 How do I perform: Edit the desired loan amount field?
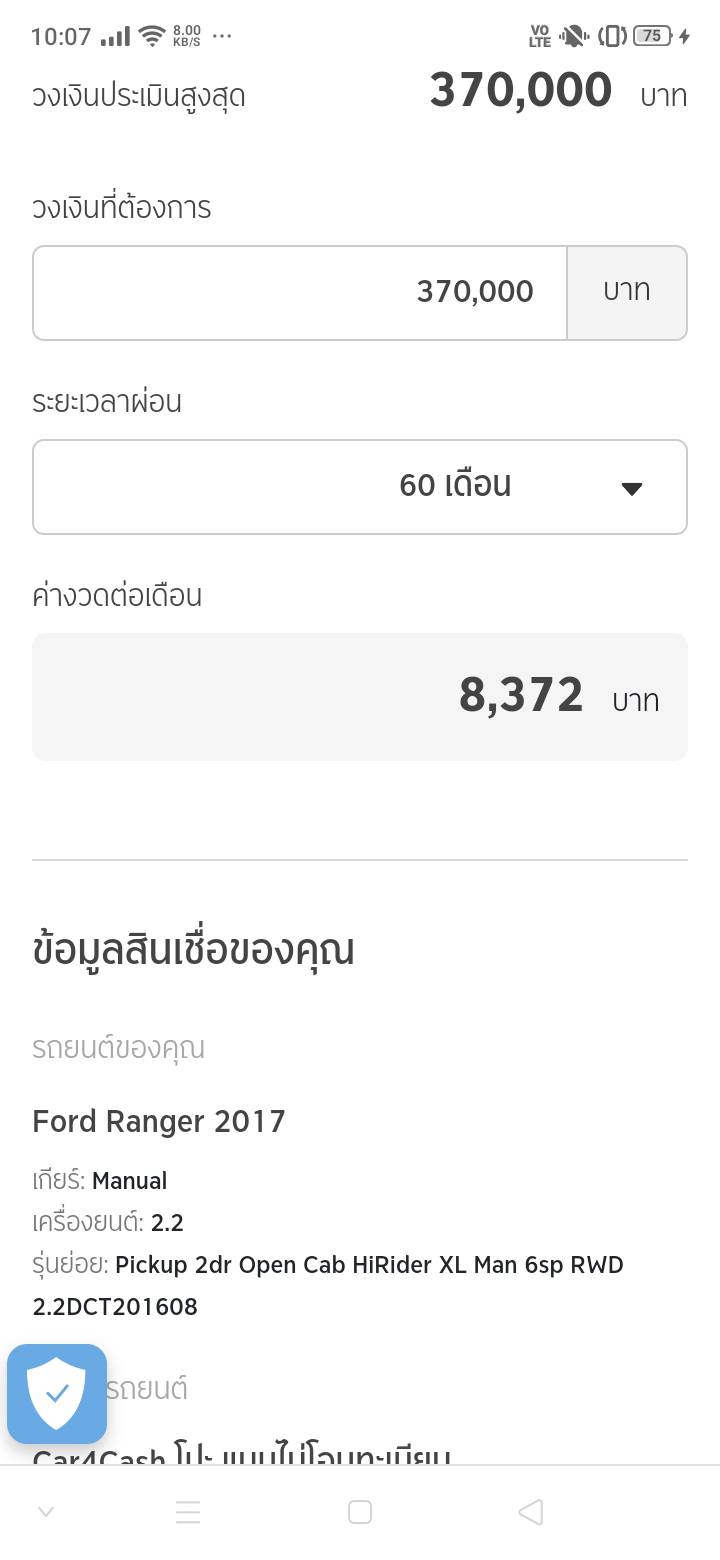point(300,292)
